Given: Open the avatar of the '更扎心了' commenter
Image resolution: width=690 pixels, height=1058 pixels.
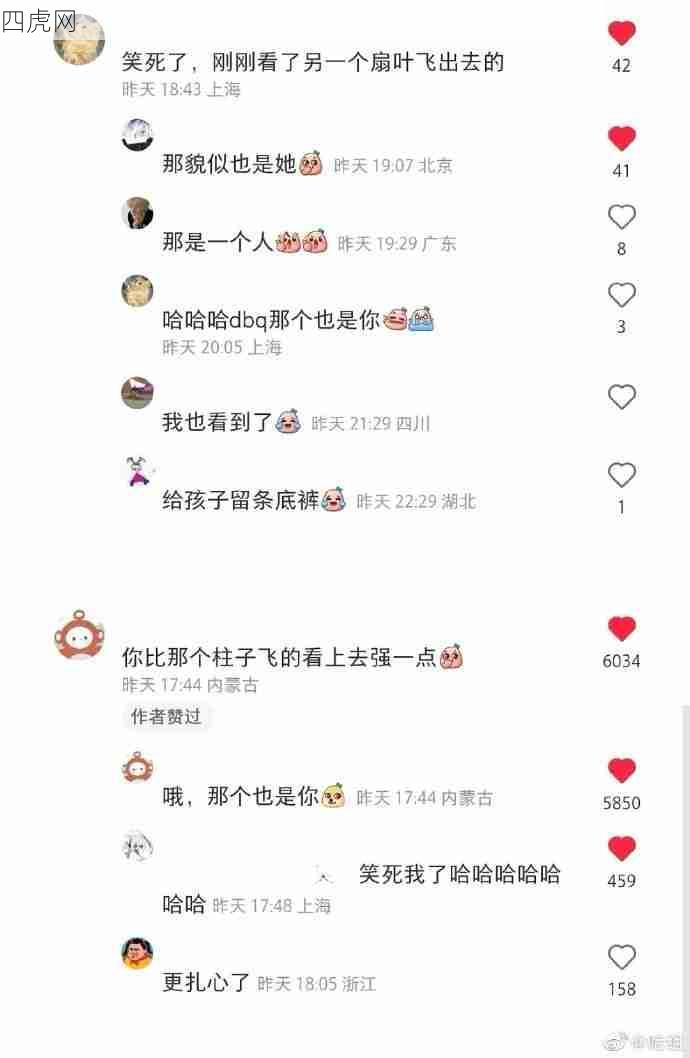Looking at the screenshot, I should click(x=137, y=953).
